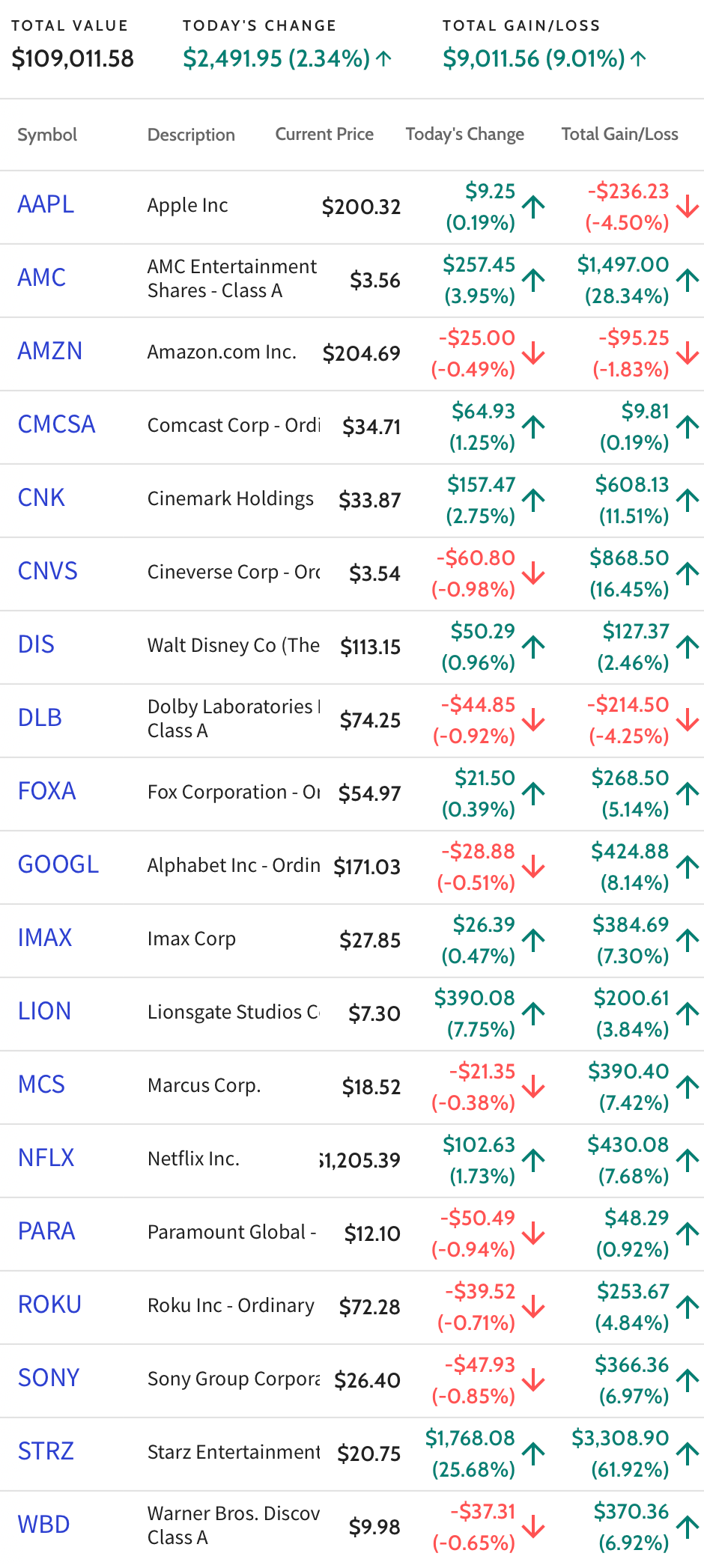Open the CNK stock link
The image size is (704, 1568).
[x=41, y=498]
